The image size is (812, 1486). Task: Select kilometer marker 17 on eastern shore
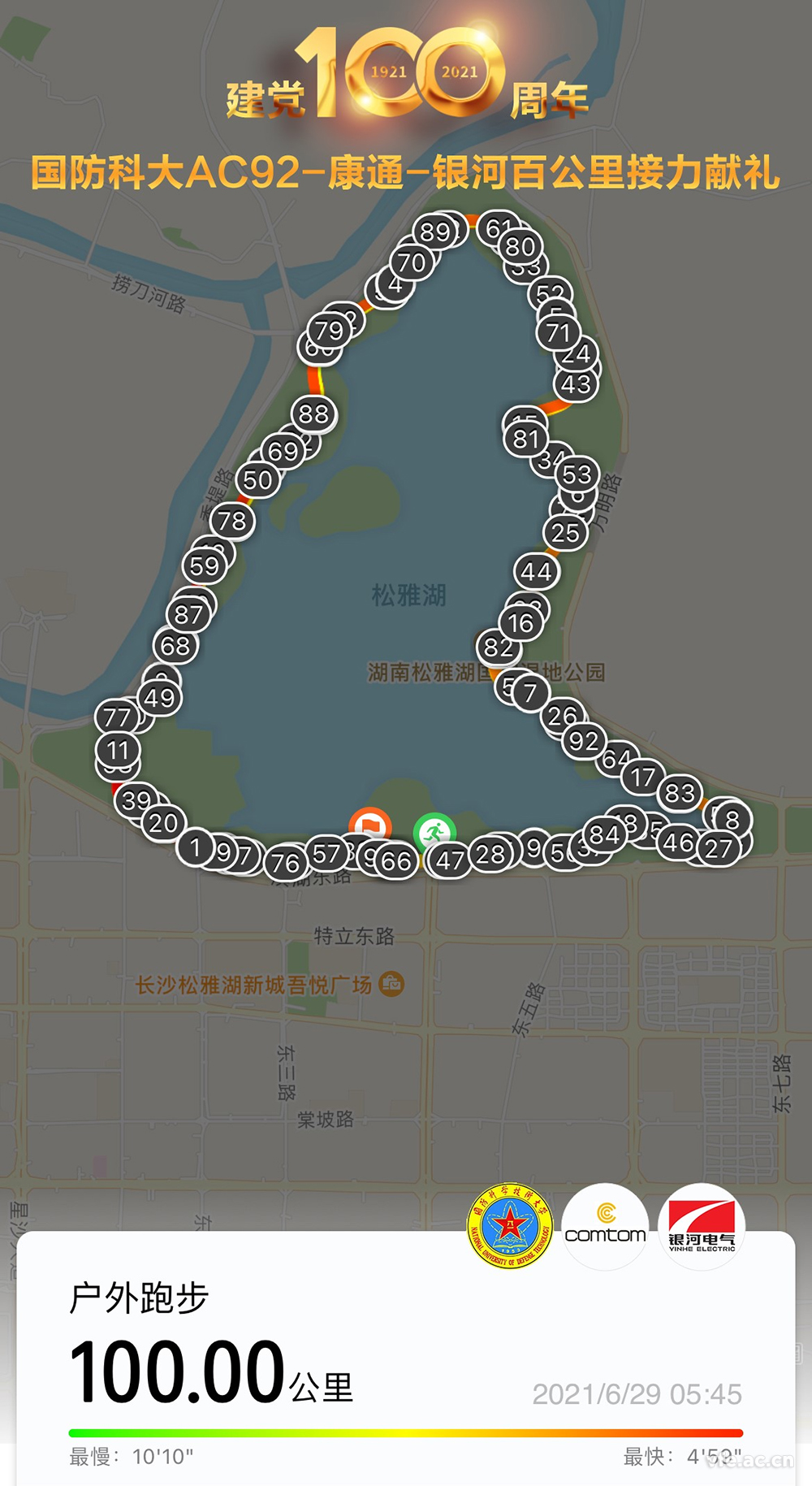coord(643,778)
